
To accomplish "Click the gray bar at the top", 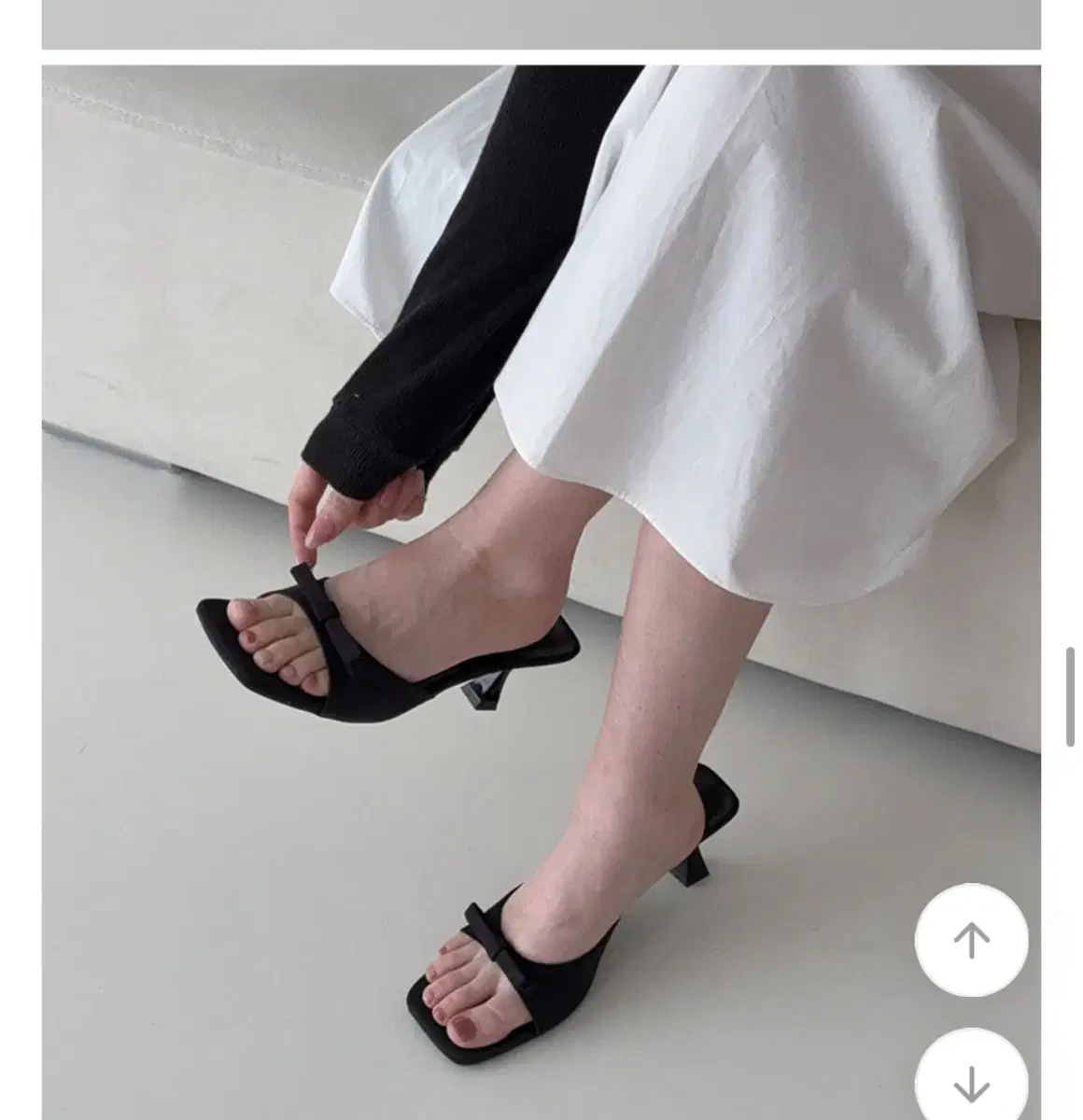I will (541, 23).
